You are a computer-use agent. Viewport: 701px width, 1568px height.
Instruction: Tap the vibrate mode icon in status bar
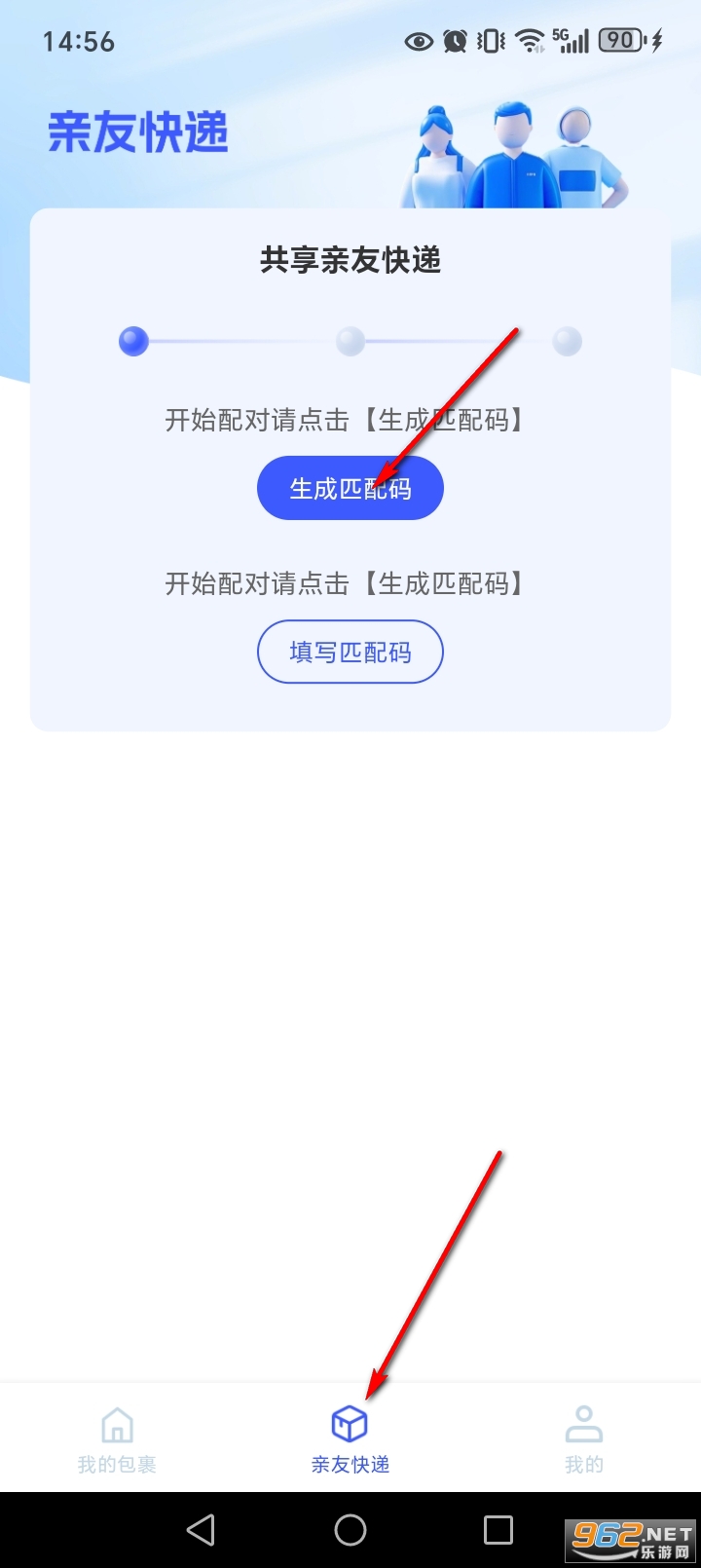pos(491,40)
